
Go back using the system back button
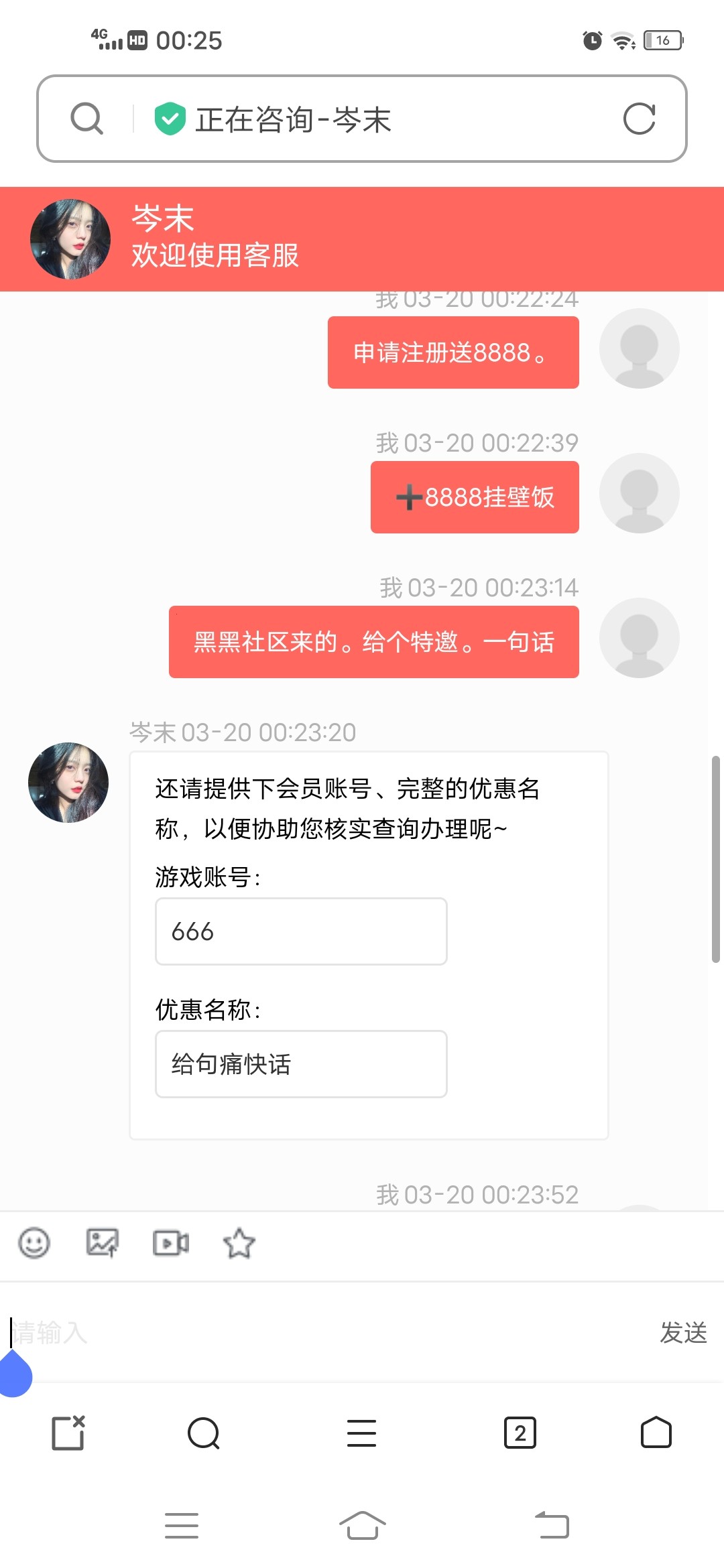point(552,1526)
